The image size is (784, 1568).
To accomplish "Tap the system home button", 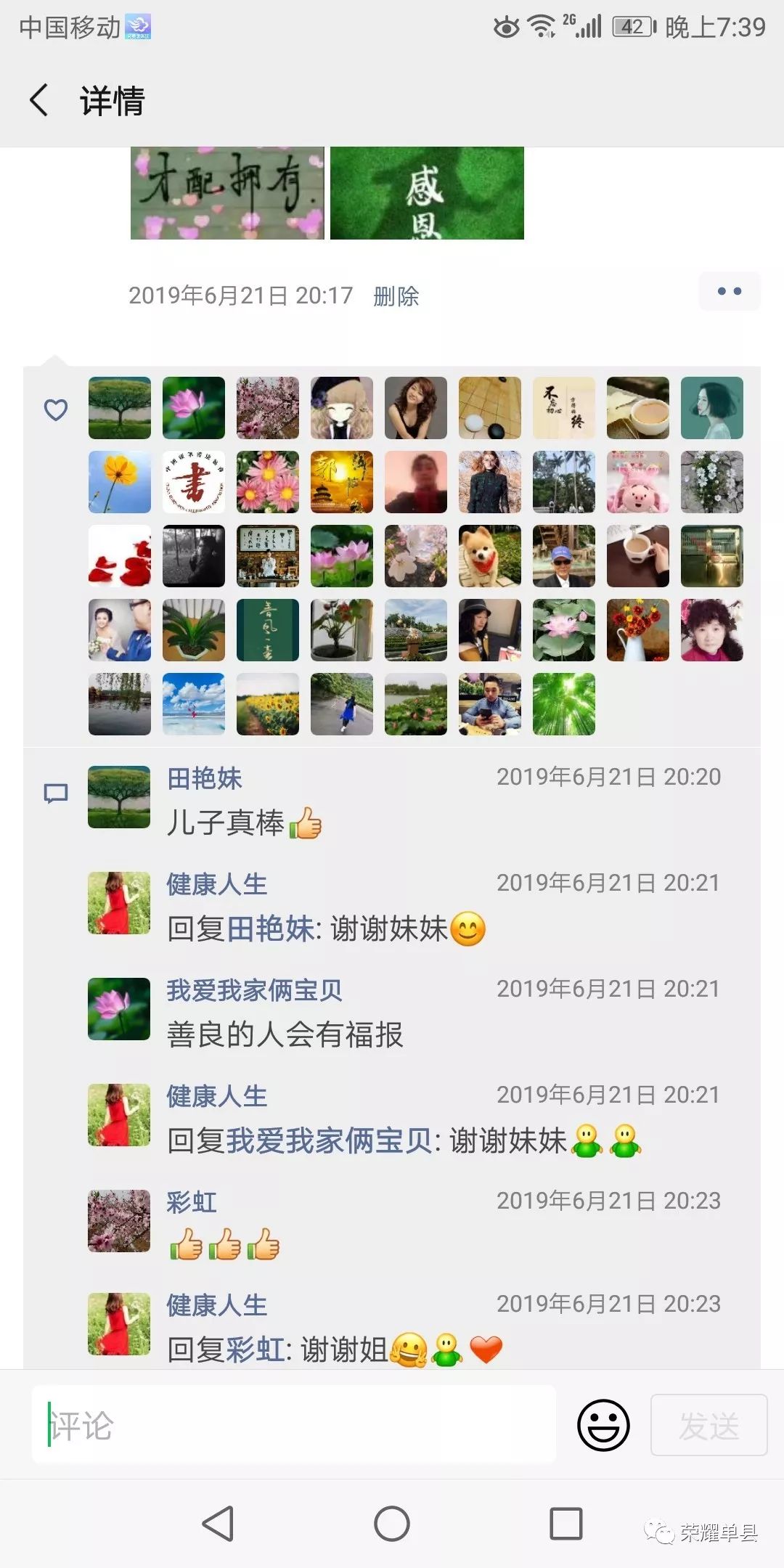I will (x=392, y=1523).
